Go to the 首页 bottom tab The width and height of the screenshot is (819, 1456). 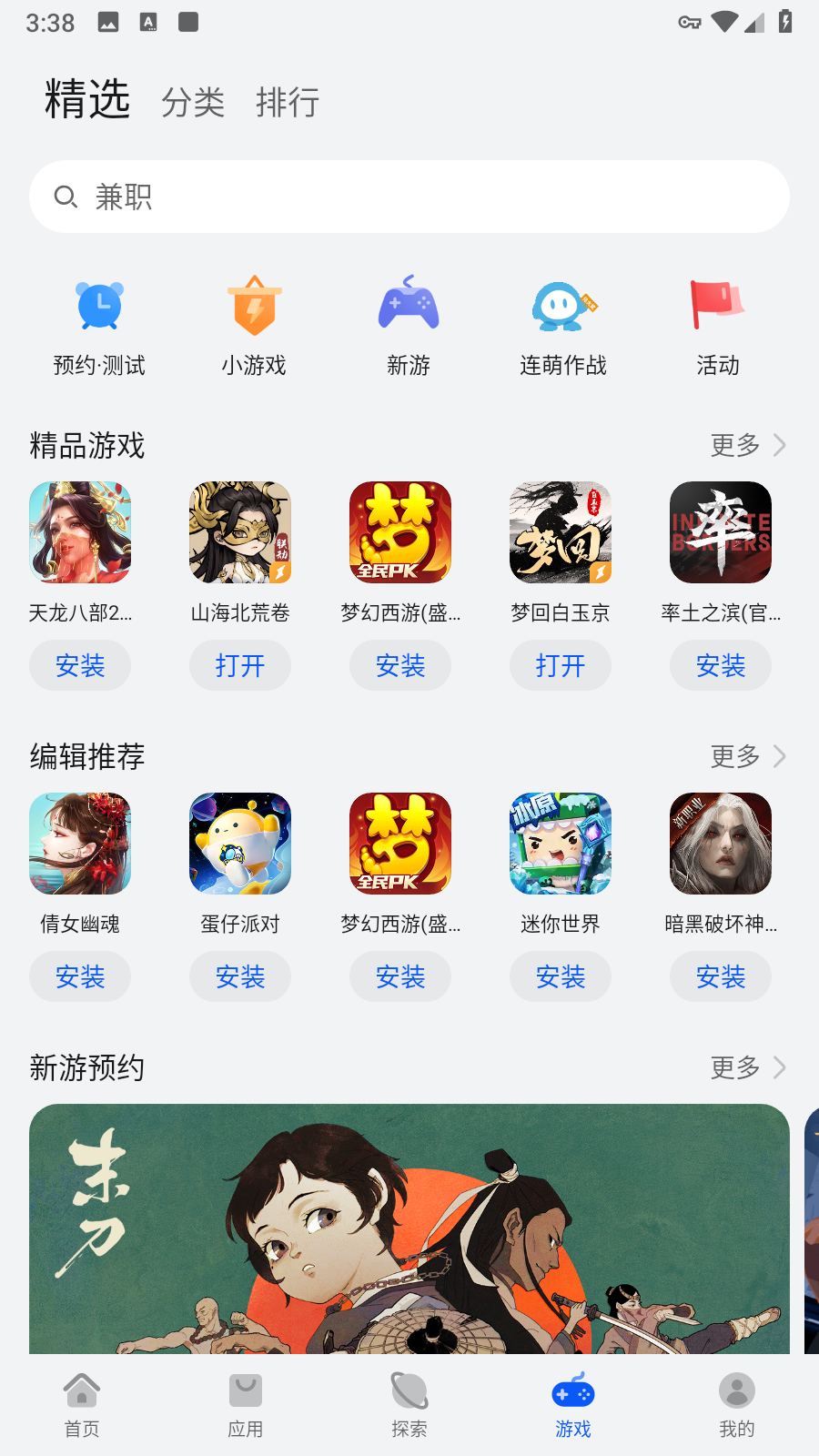(x=82, y=1405)
